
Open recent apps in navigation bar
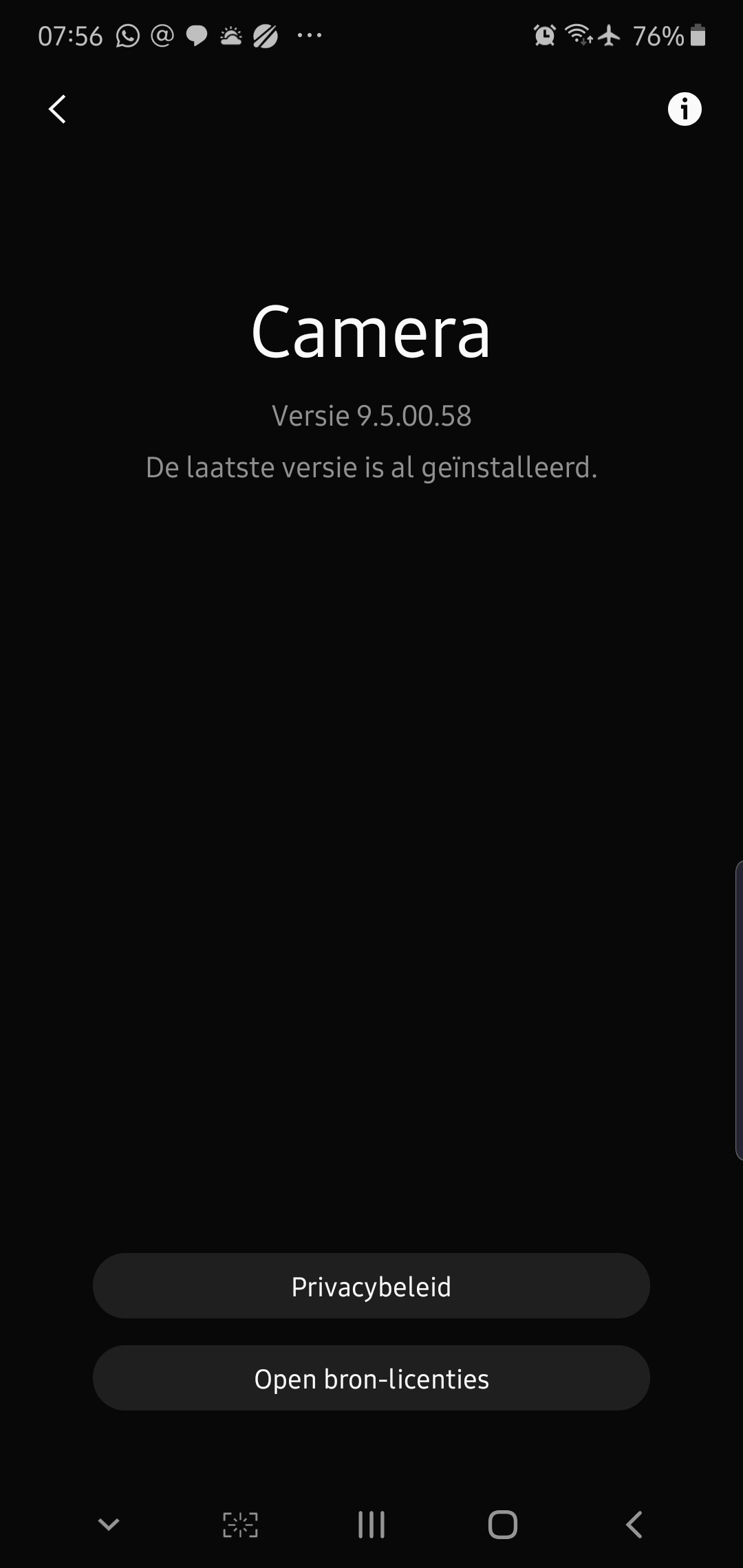click(371, 1525)
